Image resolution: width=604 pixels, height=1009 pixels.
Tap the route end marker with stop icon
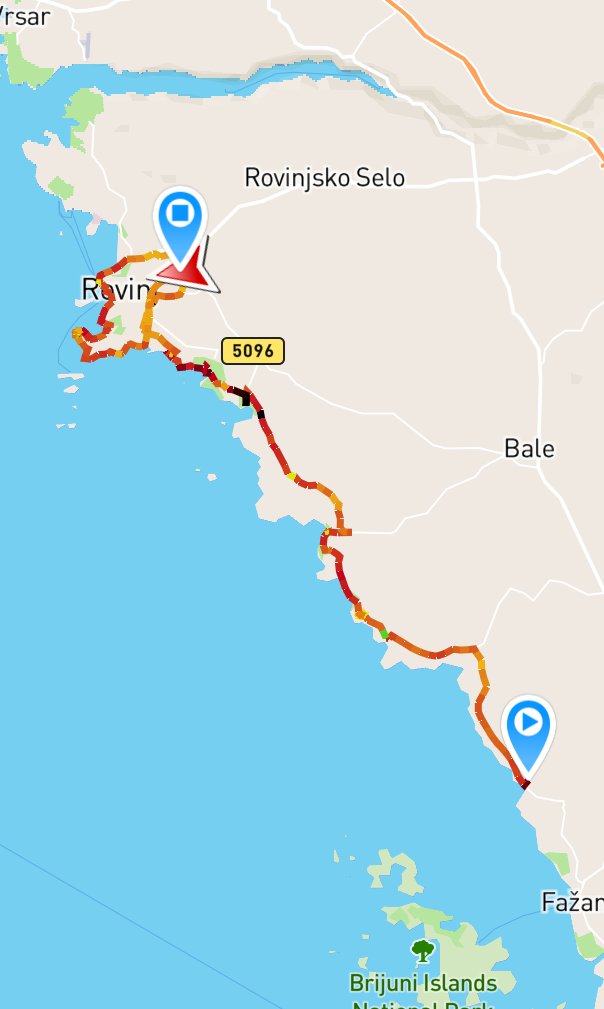pyautogui.click(x=181, y=216)
